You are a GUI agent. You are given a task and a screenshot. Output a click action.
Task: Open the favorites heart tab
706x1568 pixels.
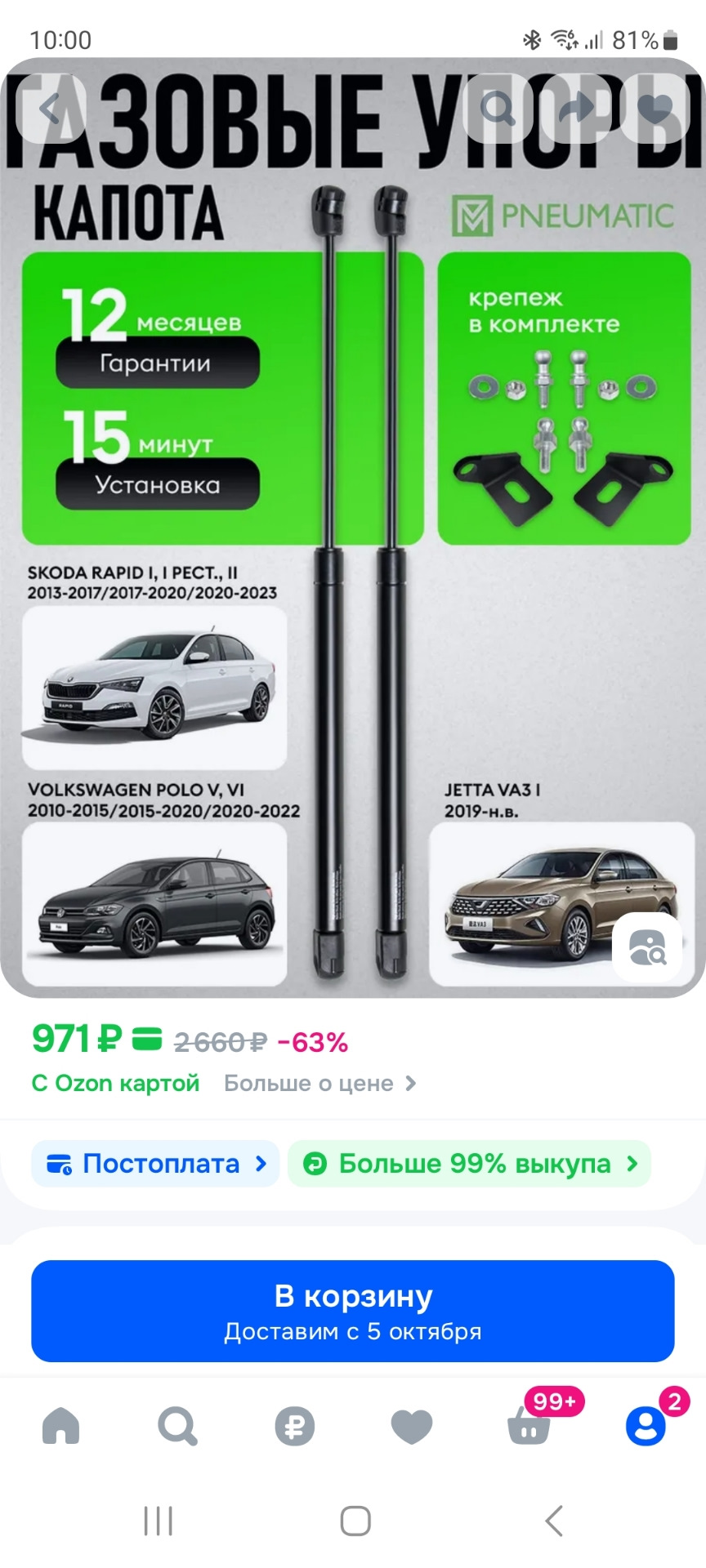411,1427
